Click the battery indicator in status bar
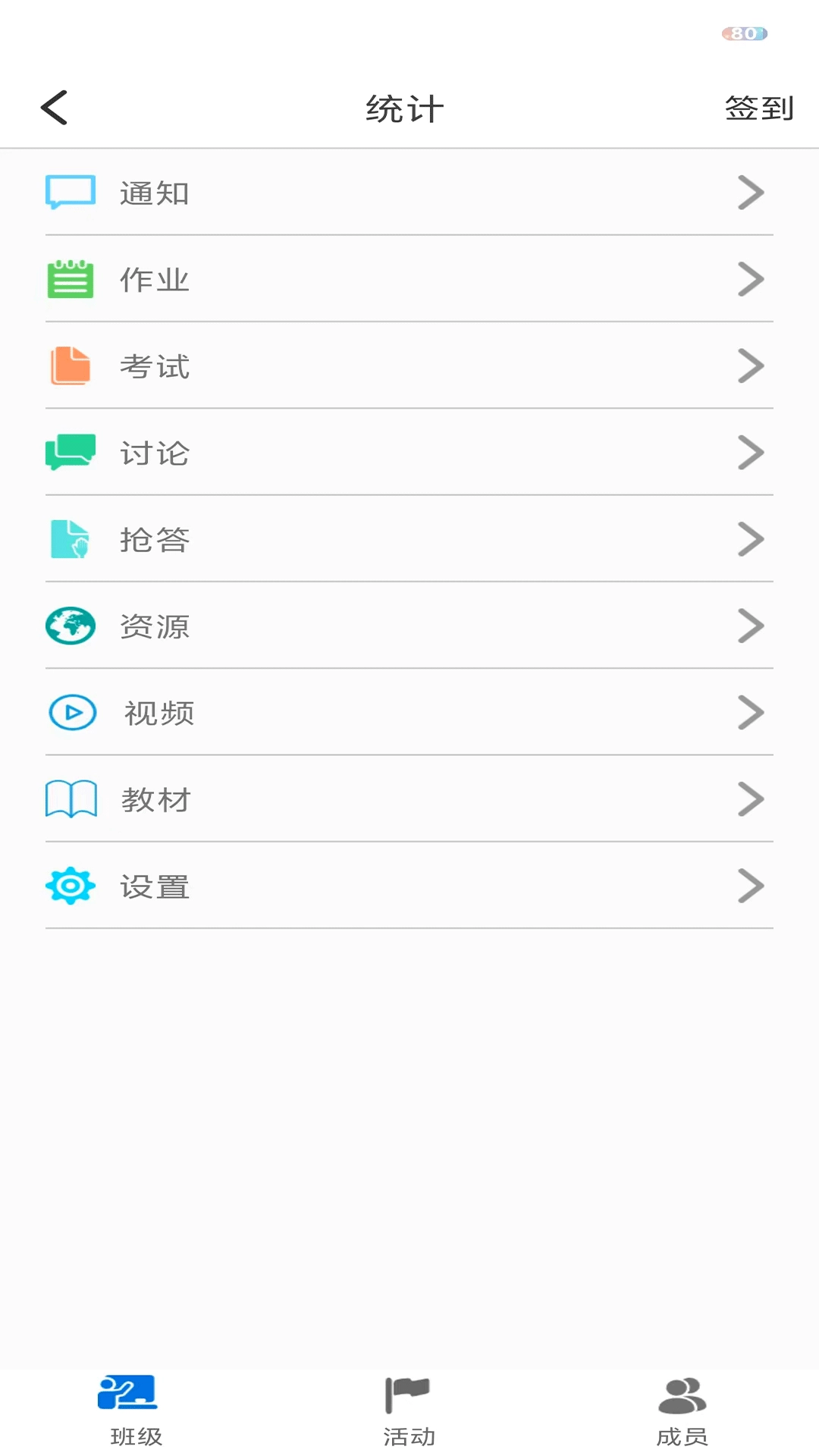 click(x=745, y=33)
